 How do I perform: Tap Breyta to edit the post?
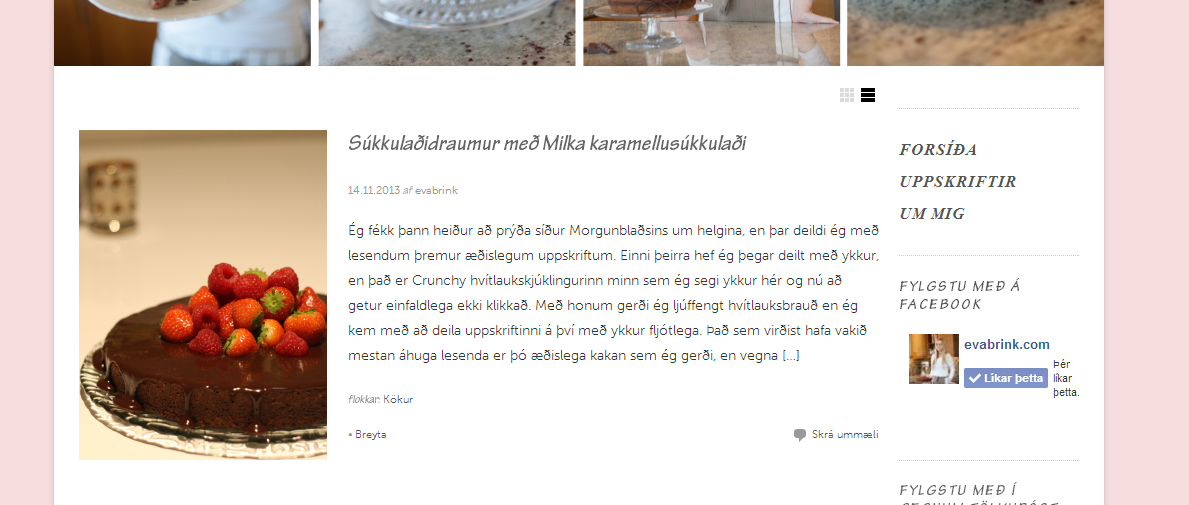pos(370,434)
